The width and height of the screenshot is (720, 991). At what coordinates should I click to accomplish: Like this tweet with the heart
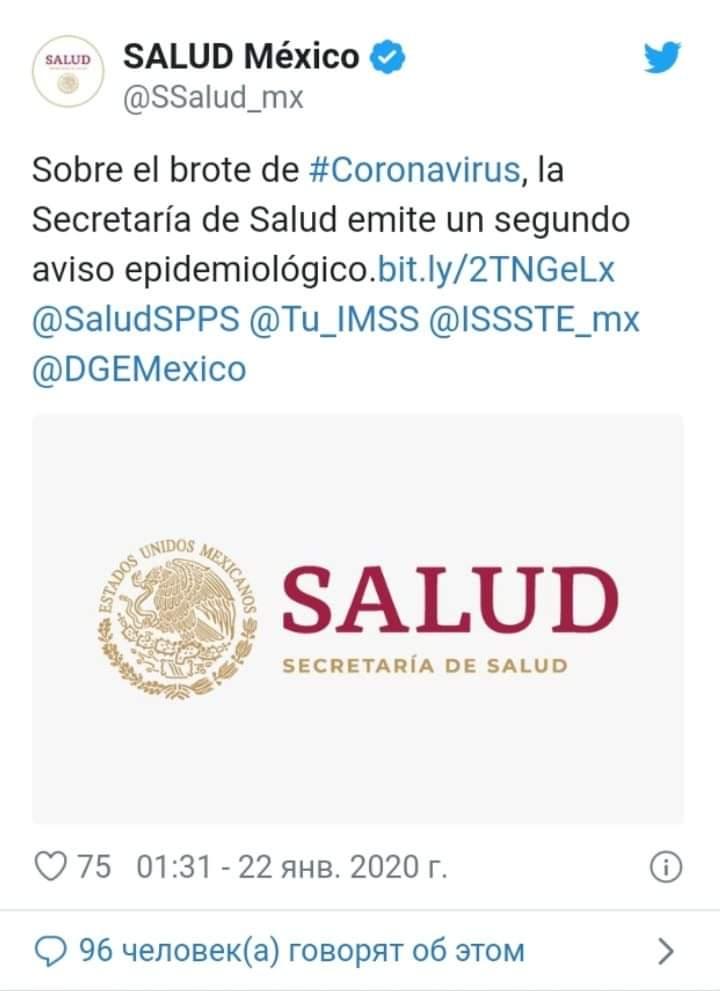[x=50, y=865]
